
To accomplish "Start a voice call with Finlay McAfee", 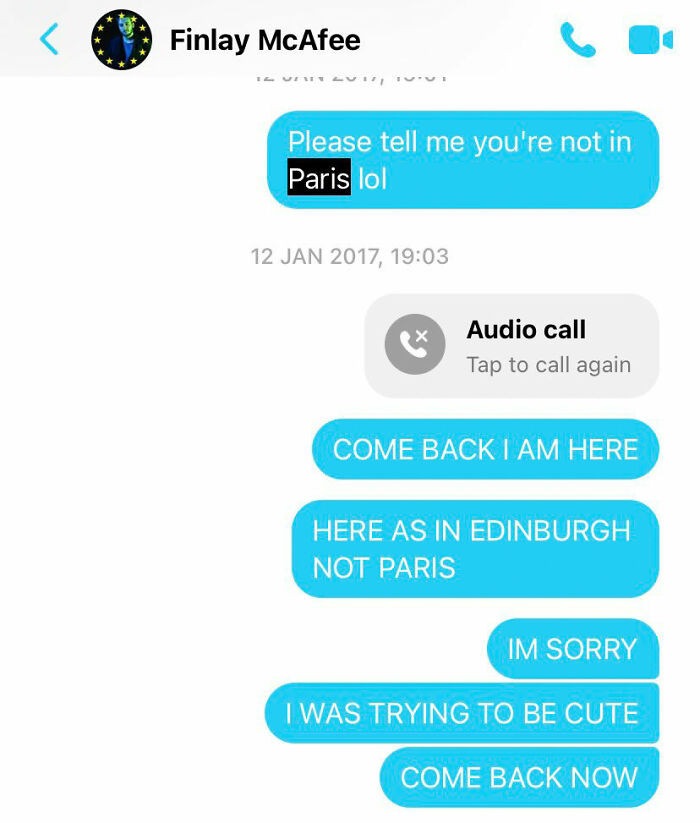I will pos(577,40).
